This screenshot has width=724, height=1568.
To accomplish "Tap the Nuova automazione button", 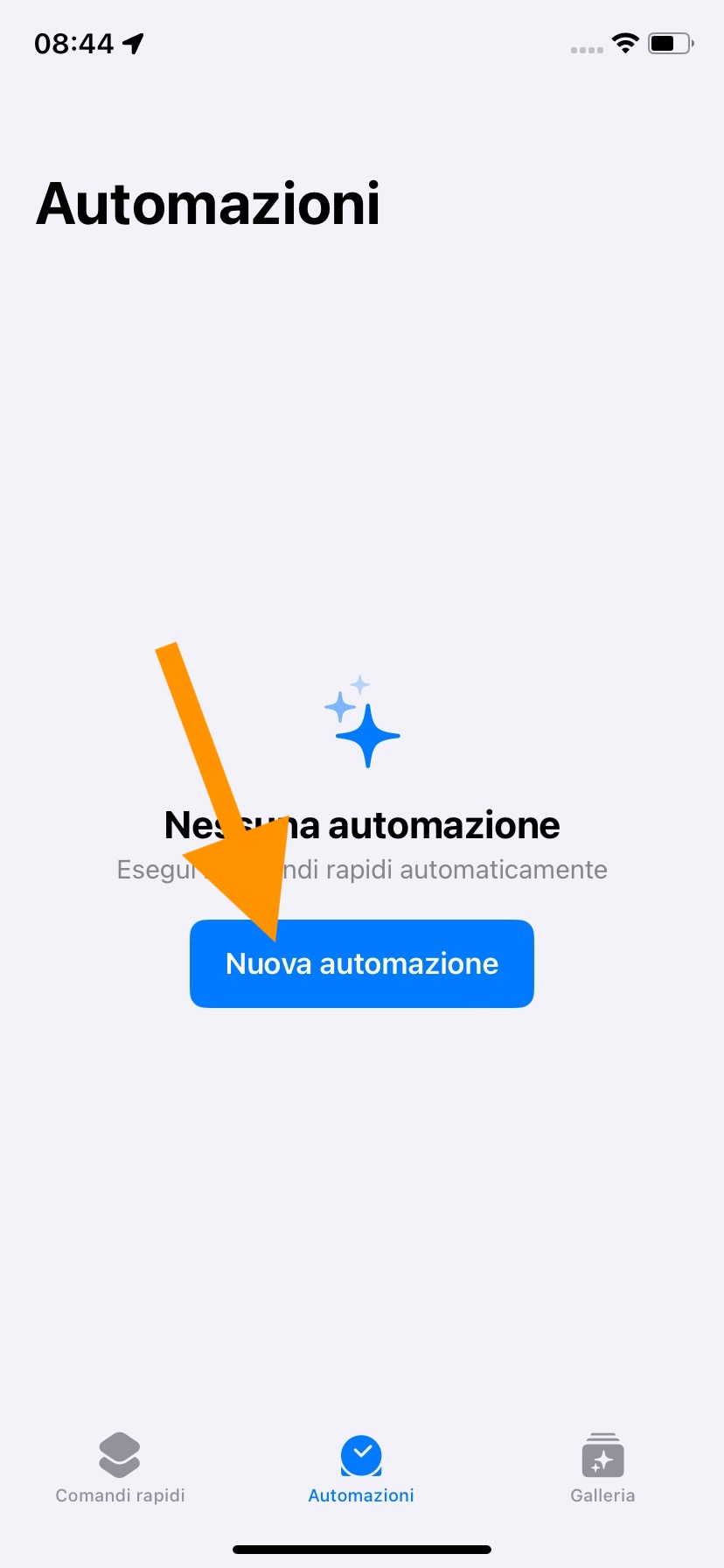I will coord(361,963).
